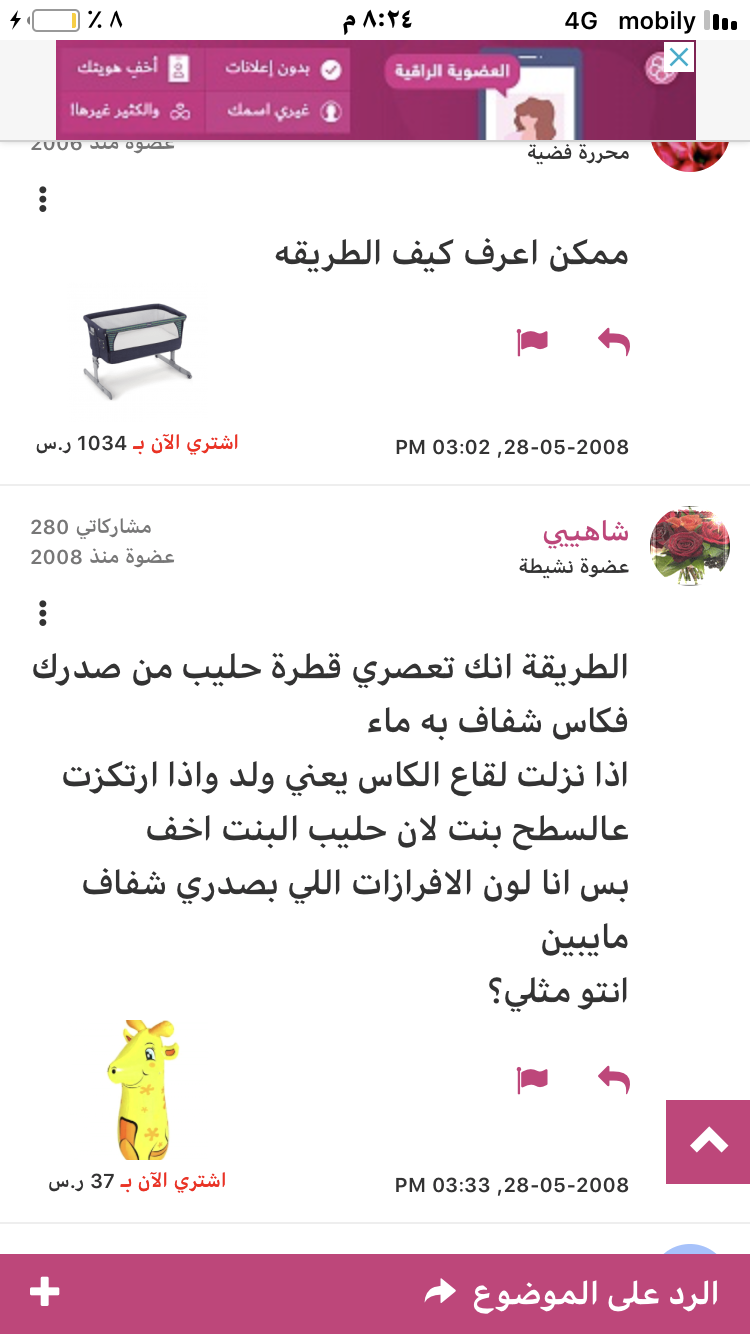Jump back to top with the up-arrow button
The height and width of the screenshot is (1334, 750).
pos(708,1141)
